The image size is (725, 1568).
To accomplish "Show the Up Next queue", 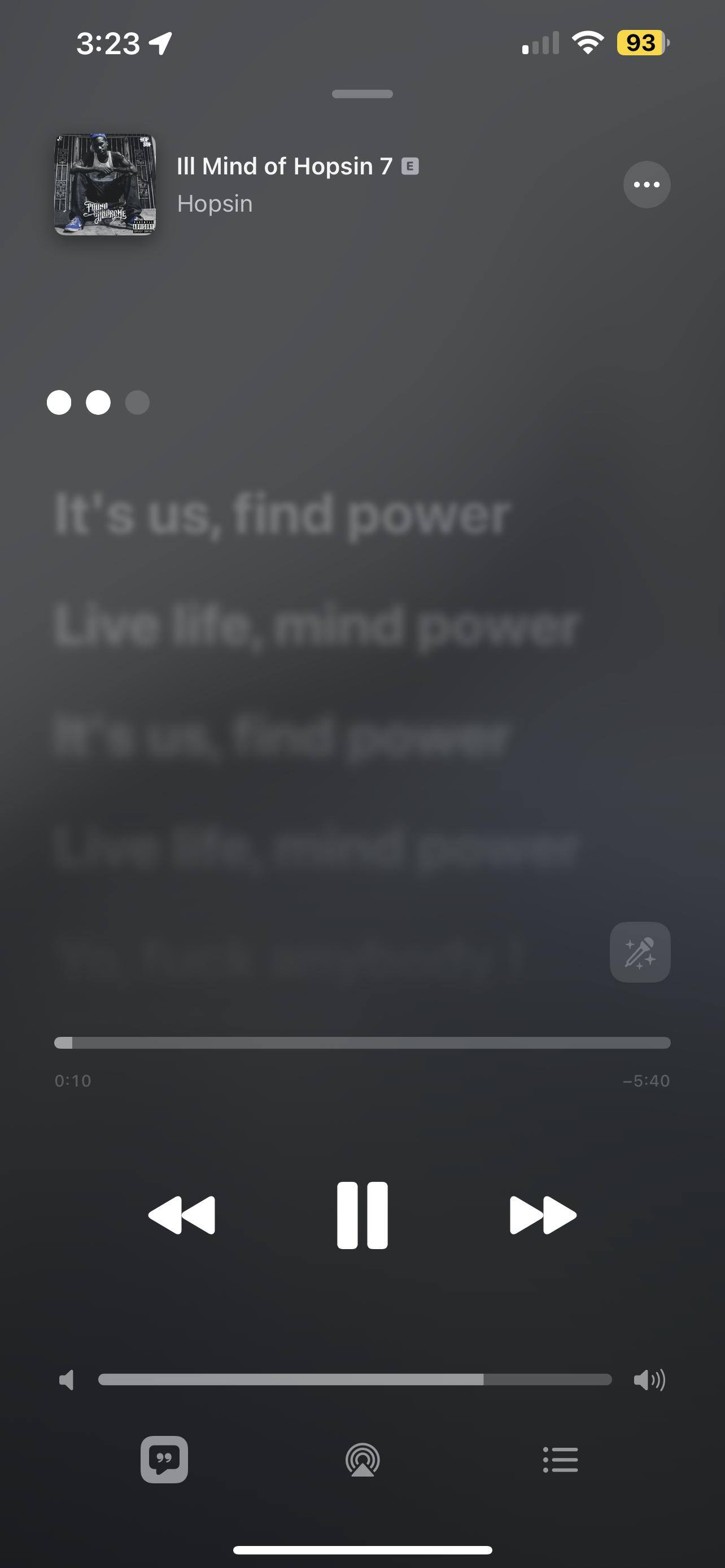I will click(560, 1460).
